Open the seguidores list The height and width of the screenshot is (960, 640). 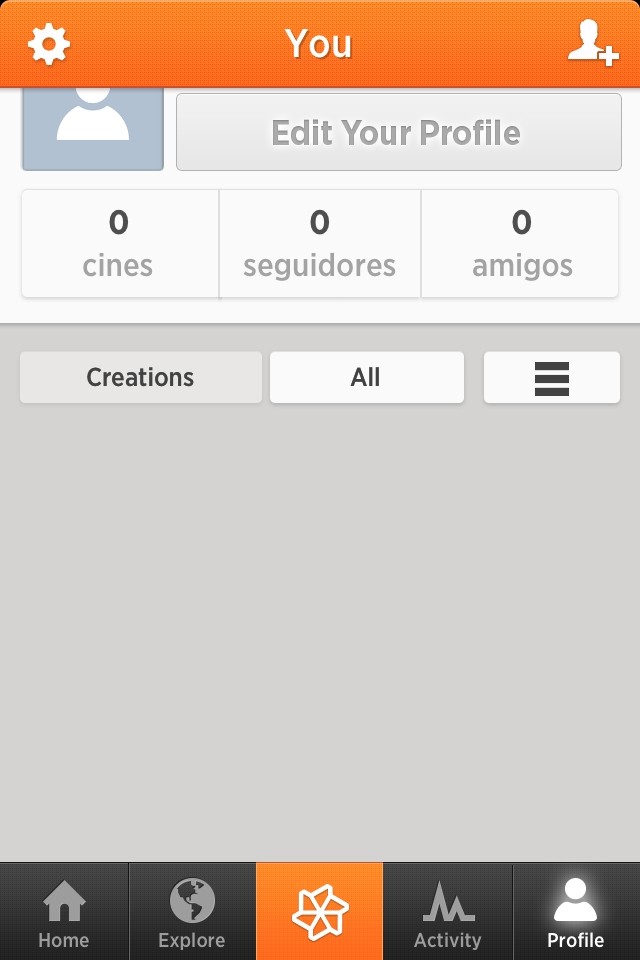click(x=320, y=243)
